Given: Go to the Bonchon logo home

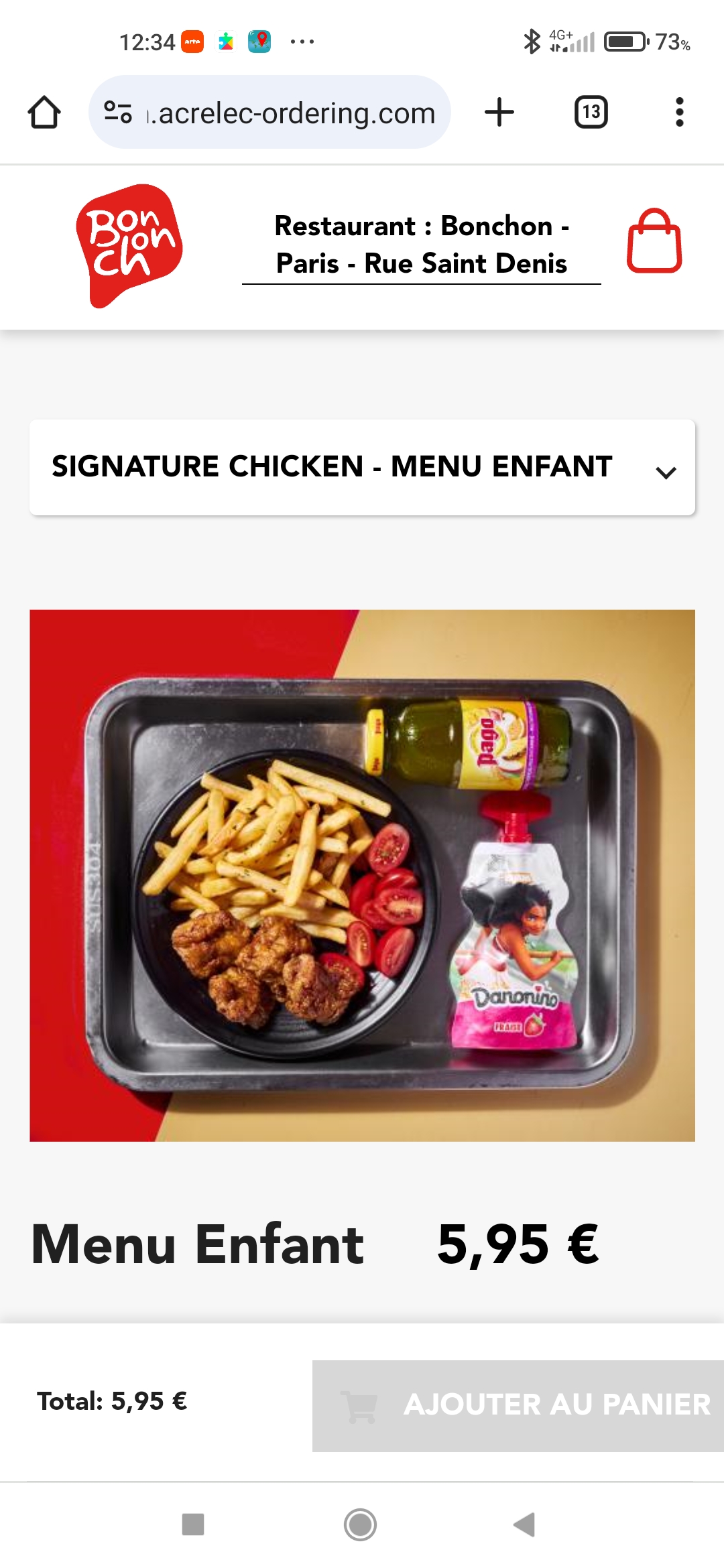Looking at the screenshot, I should tap(129, 245).
